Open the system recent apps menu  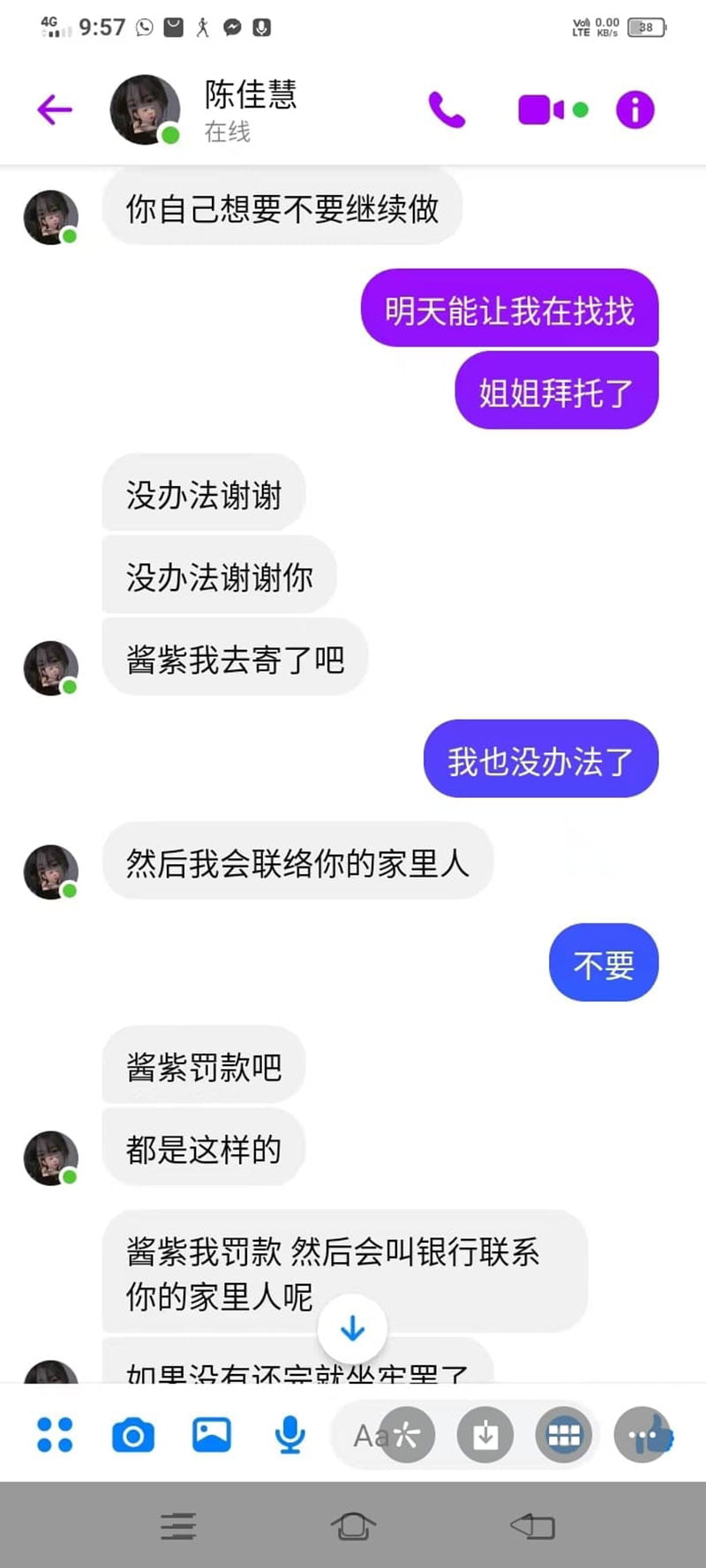point(178,1526)
